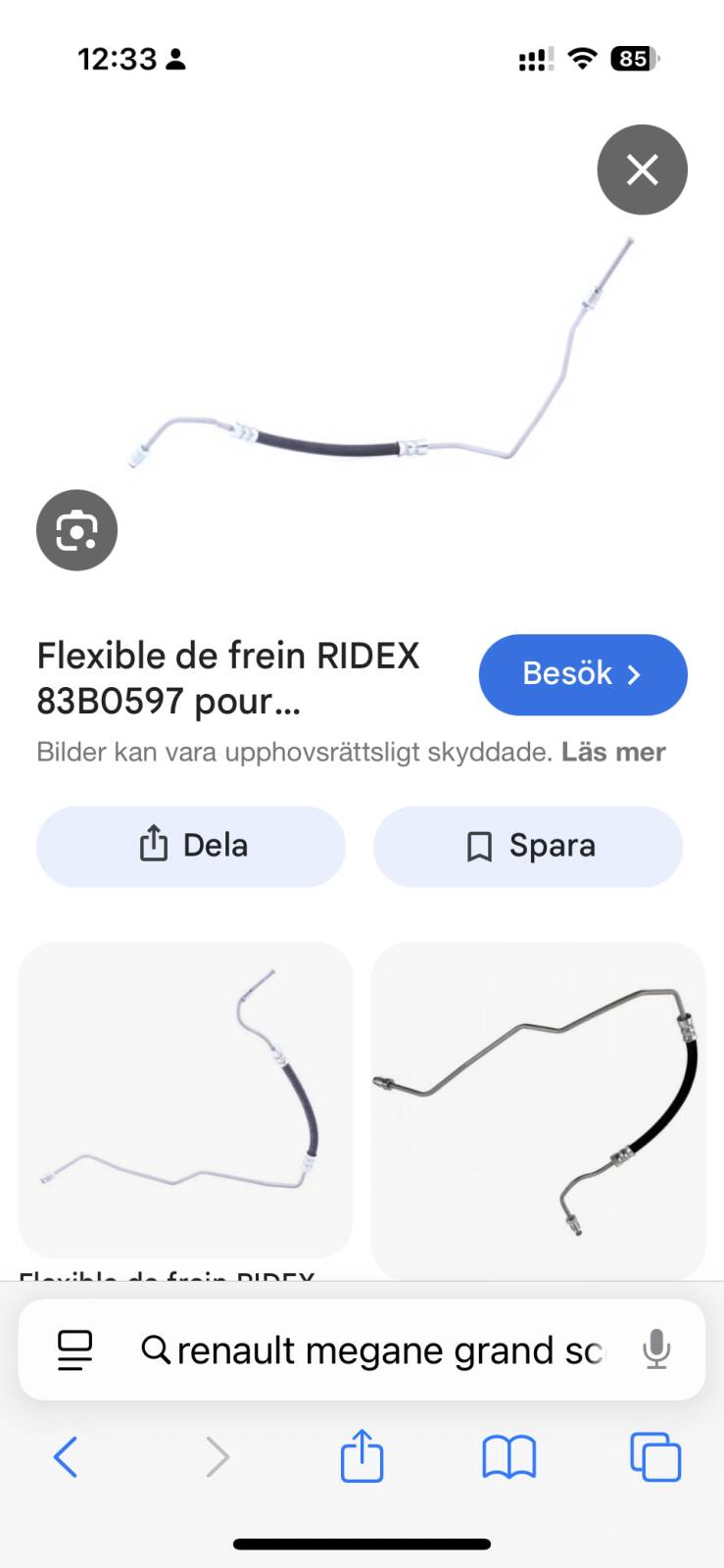Share the image with Dela

click(191, 846)
